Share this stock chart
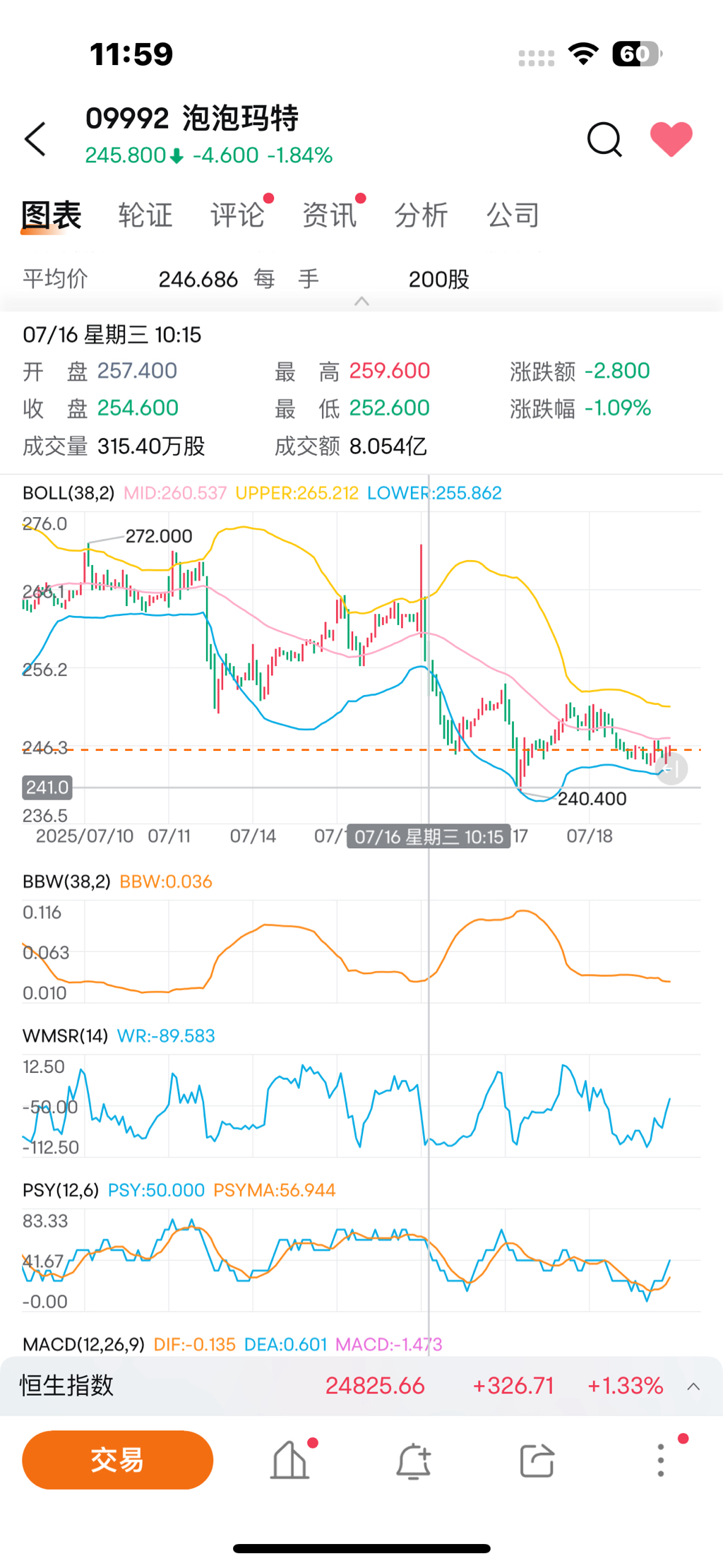Viewport: 723px width, 1568px height. click(x=537, y=1460)
